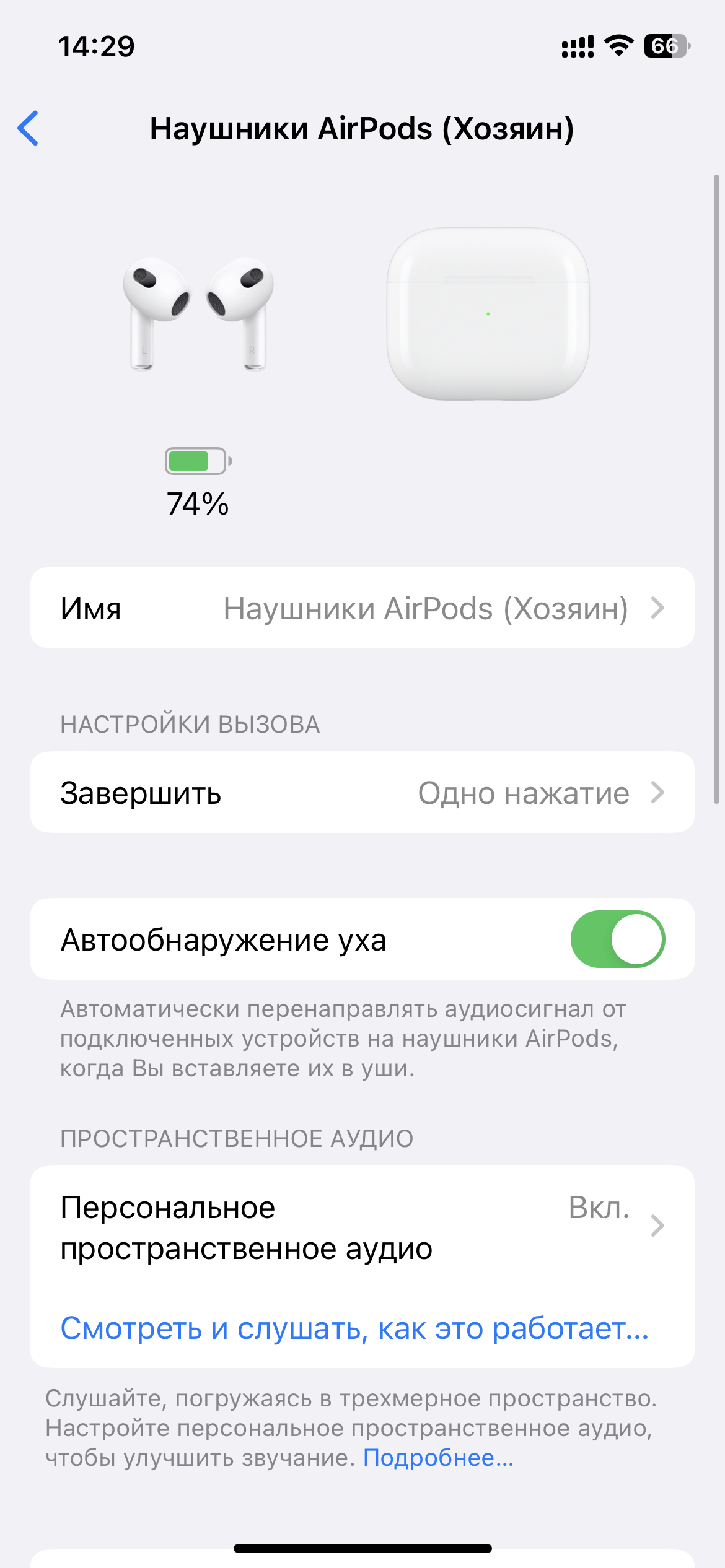Open Персональное пространственное аудио settings

tap(362, 1226)
